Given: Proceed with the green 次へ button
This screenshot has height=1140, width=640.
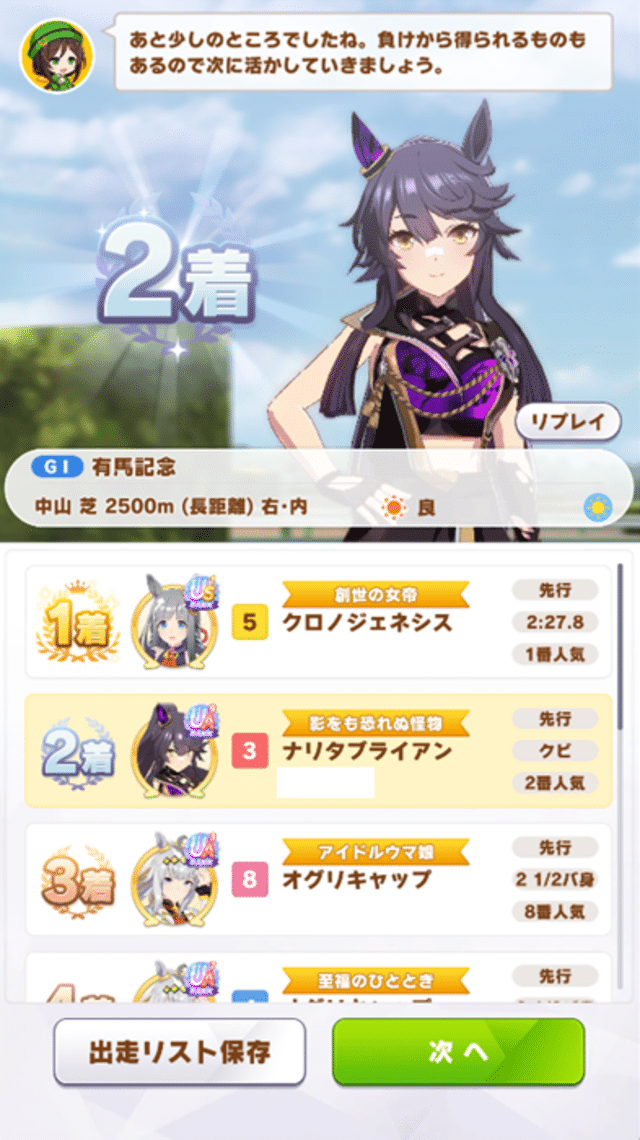Looking at the screenshot, I should coord(458,1052).
